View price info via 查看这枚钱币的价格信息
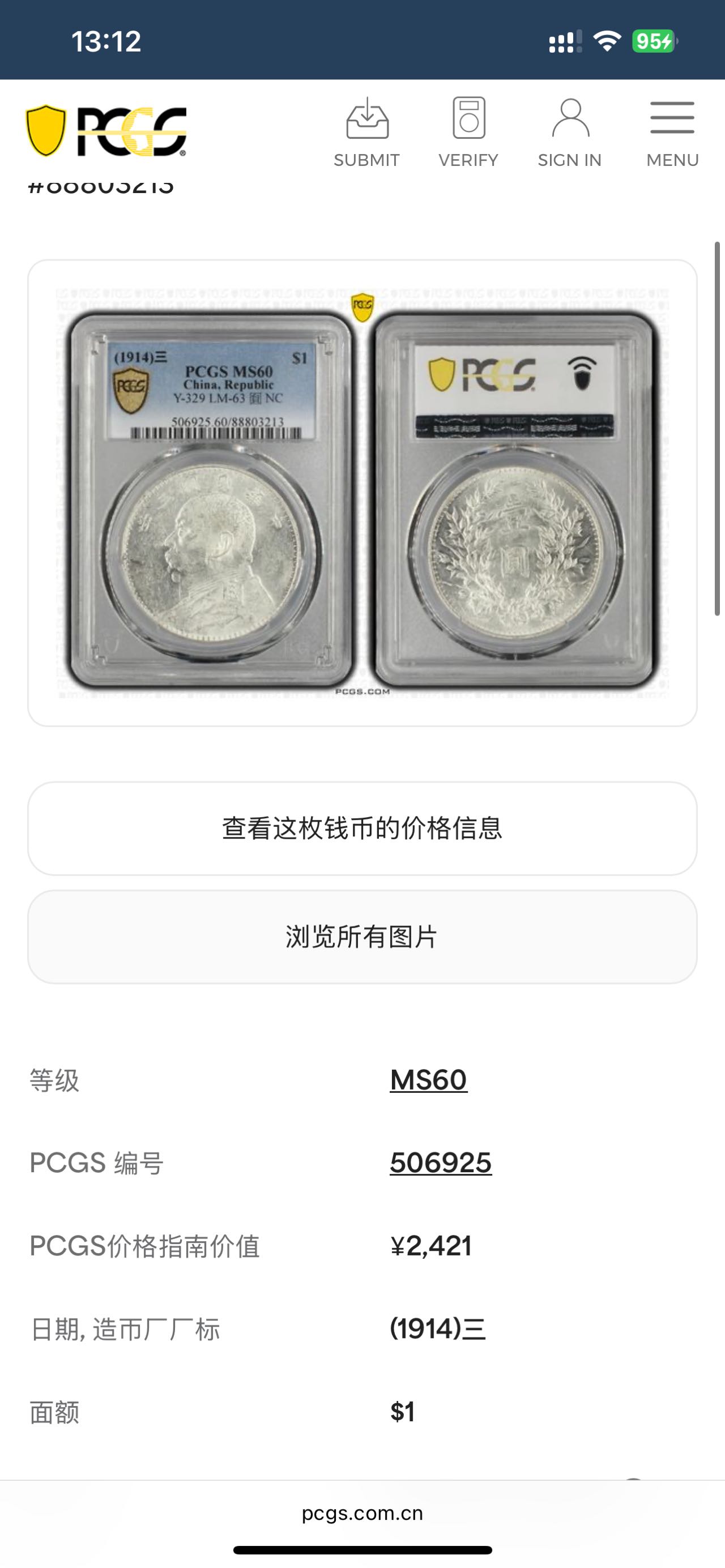Screen dimensions: 725x1568 click(x=362, y=828)
